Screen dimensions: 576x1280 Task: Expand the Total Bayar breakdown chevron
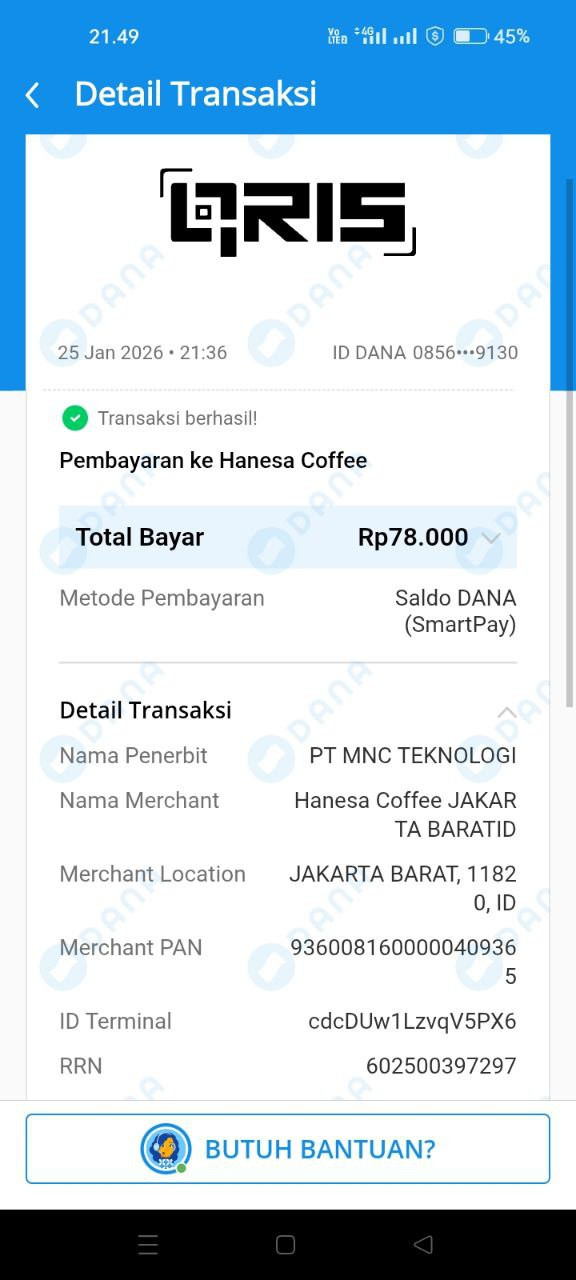pos(491,538)
